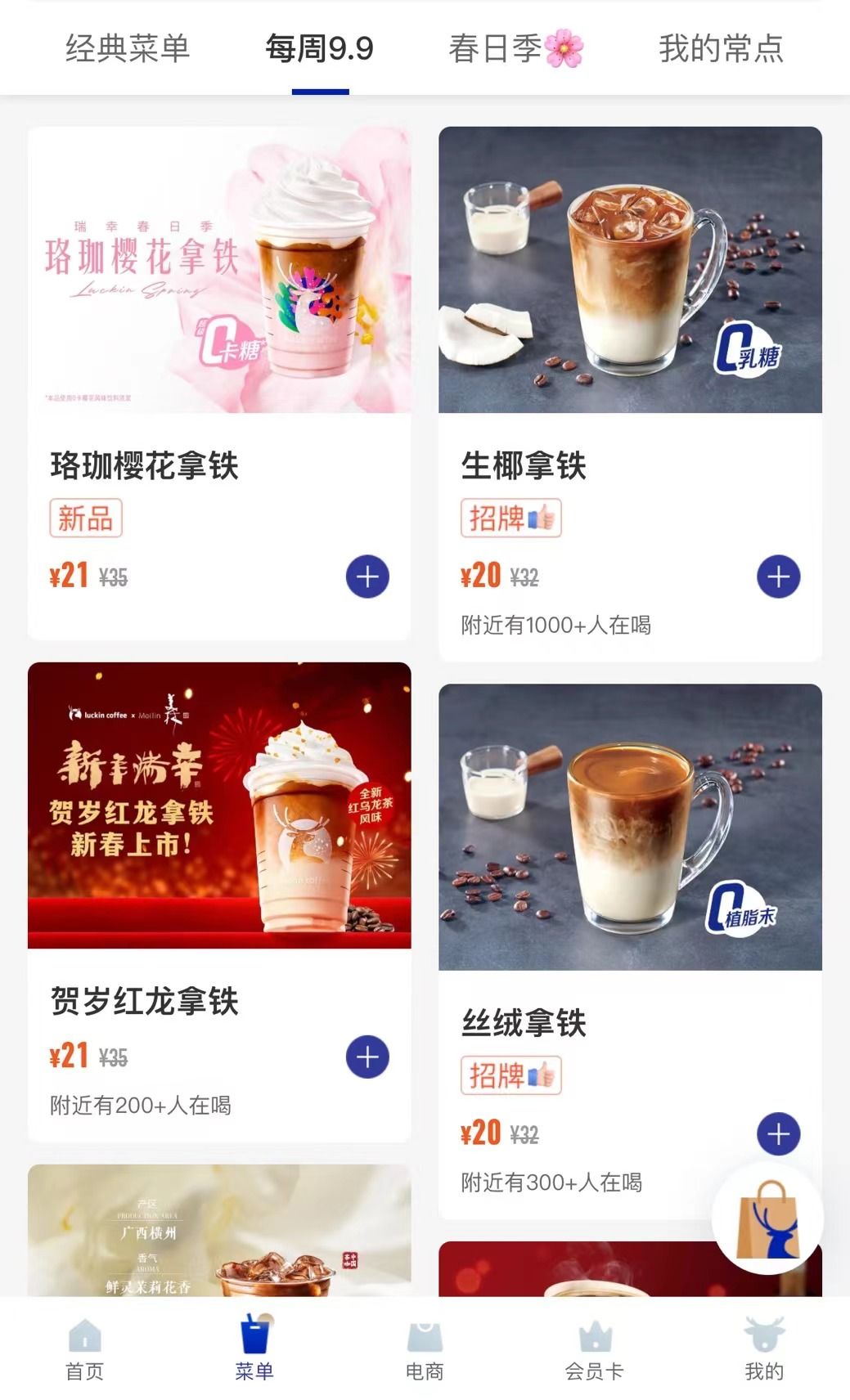Screen dimensions: 850x1400
Task: Go to the 首页 home tab
Action: 85,1349
